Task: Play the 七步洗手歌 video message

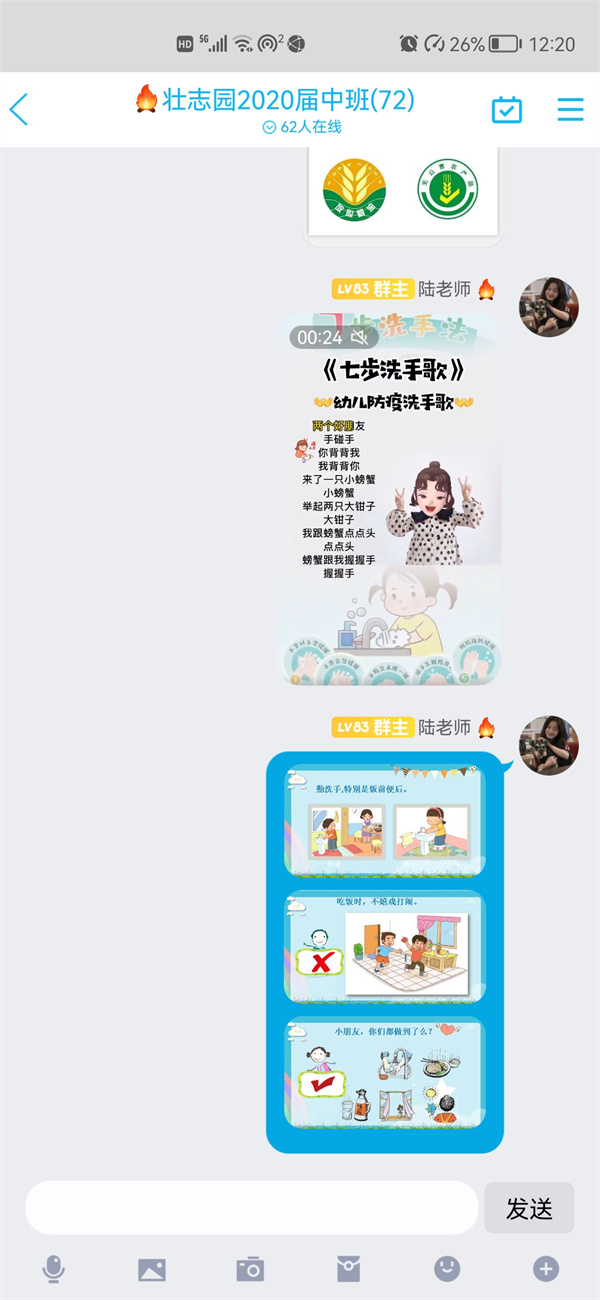Action: 390,500
